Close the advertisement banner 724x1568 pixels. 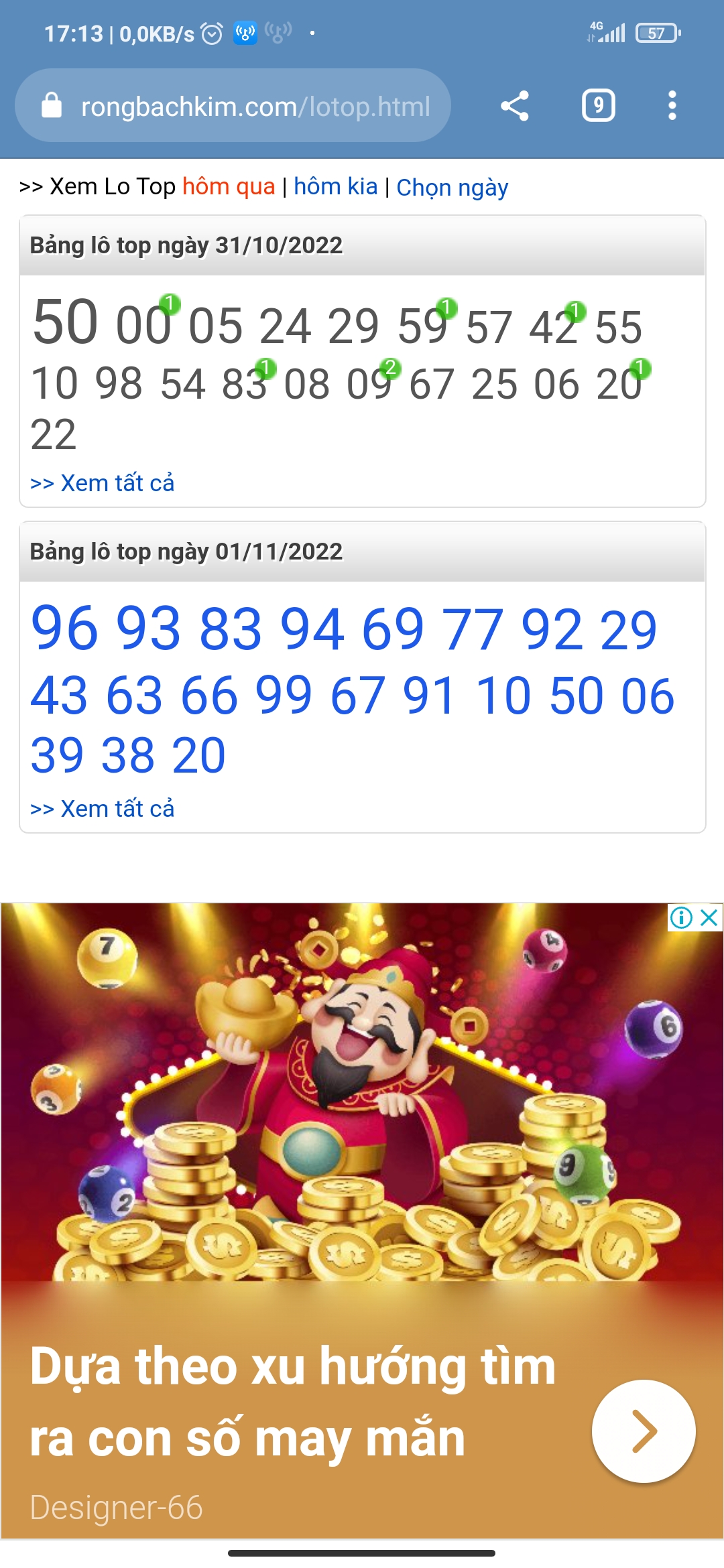[x=709, y=917]
